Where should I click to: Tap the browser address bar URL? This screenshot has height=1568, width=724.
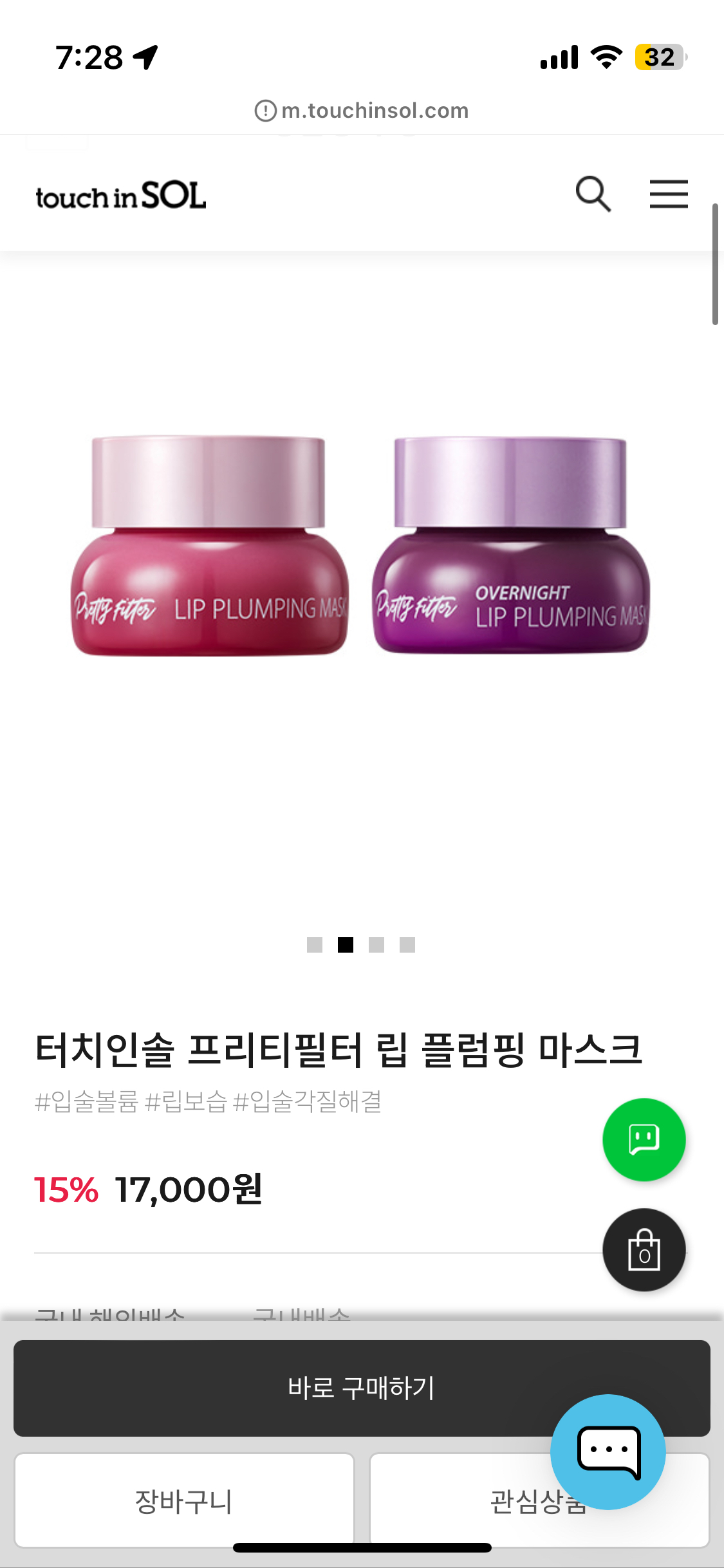(362, 111)
